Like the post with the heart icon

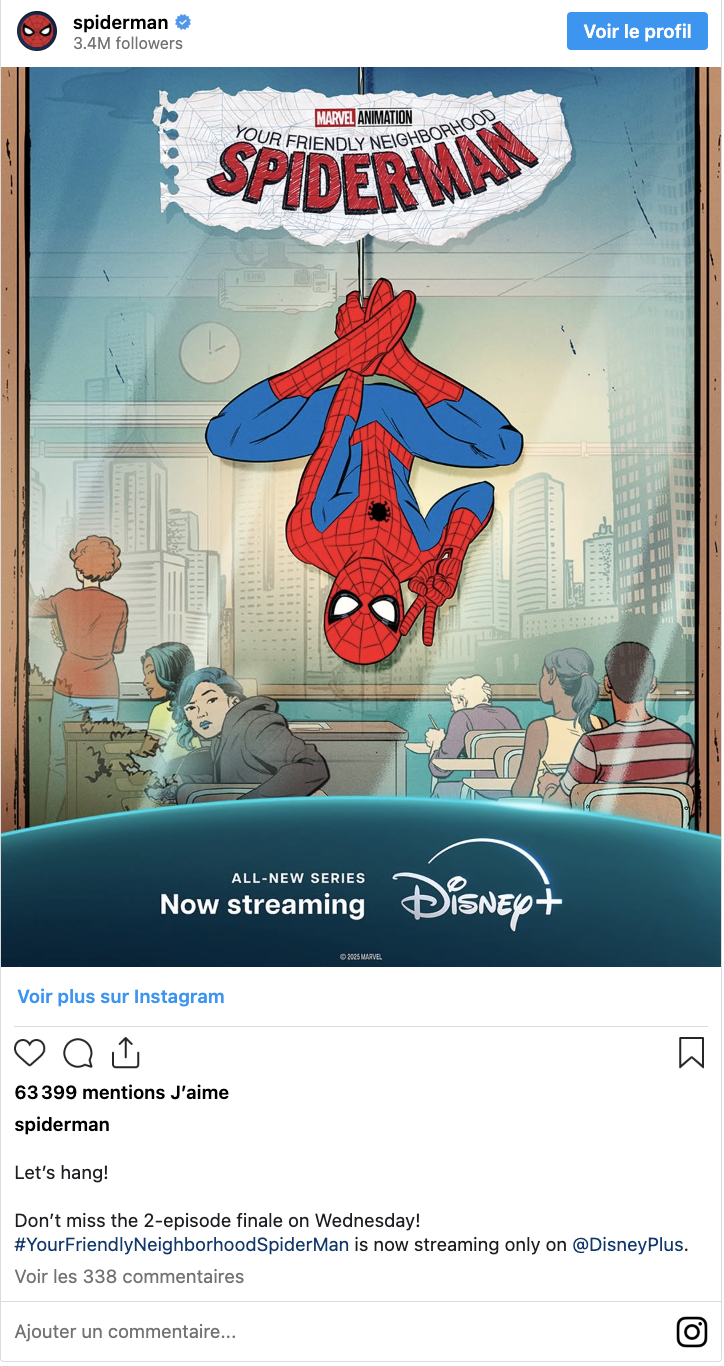(x=30, y=1053)
